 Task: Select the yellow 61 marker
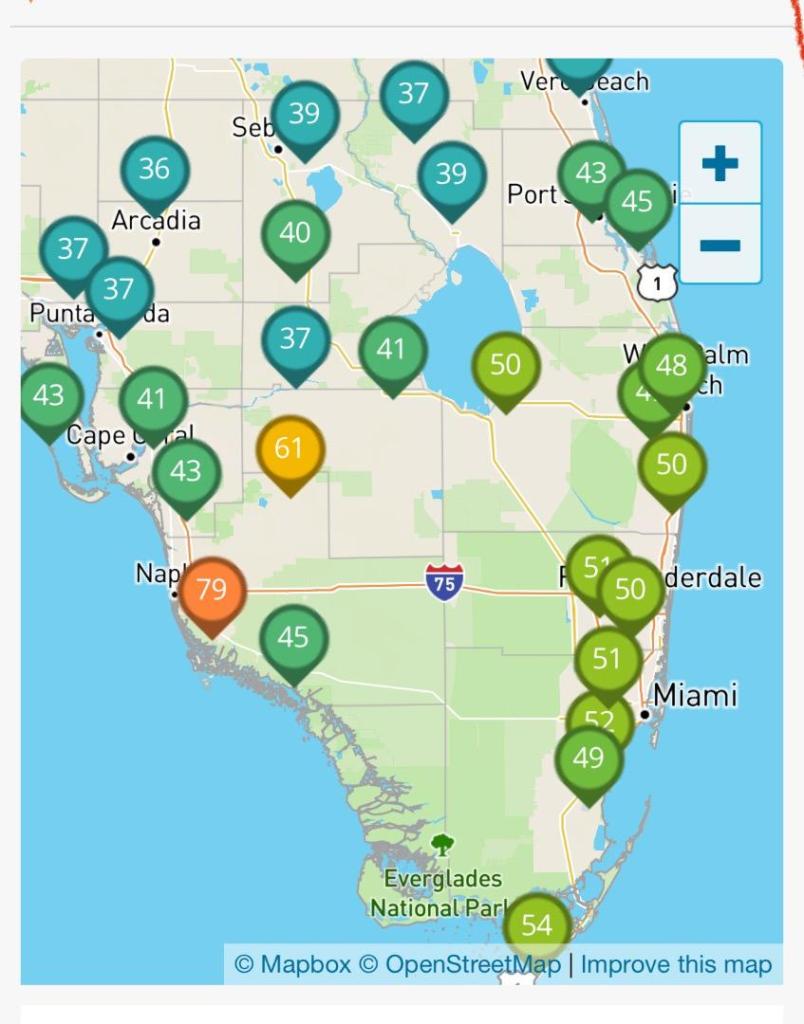pyautogui.click(x=290, y=448)
